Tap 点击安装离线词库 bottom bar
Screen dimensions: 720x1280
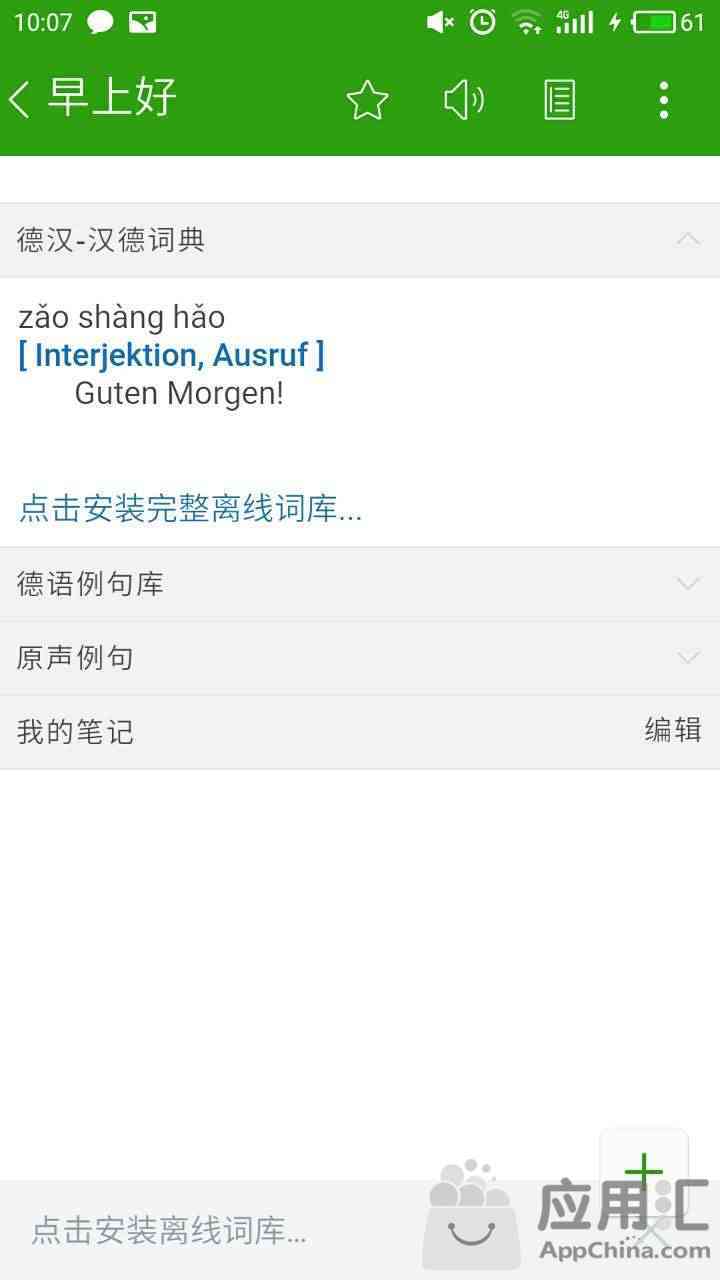170,1230
